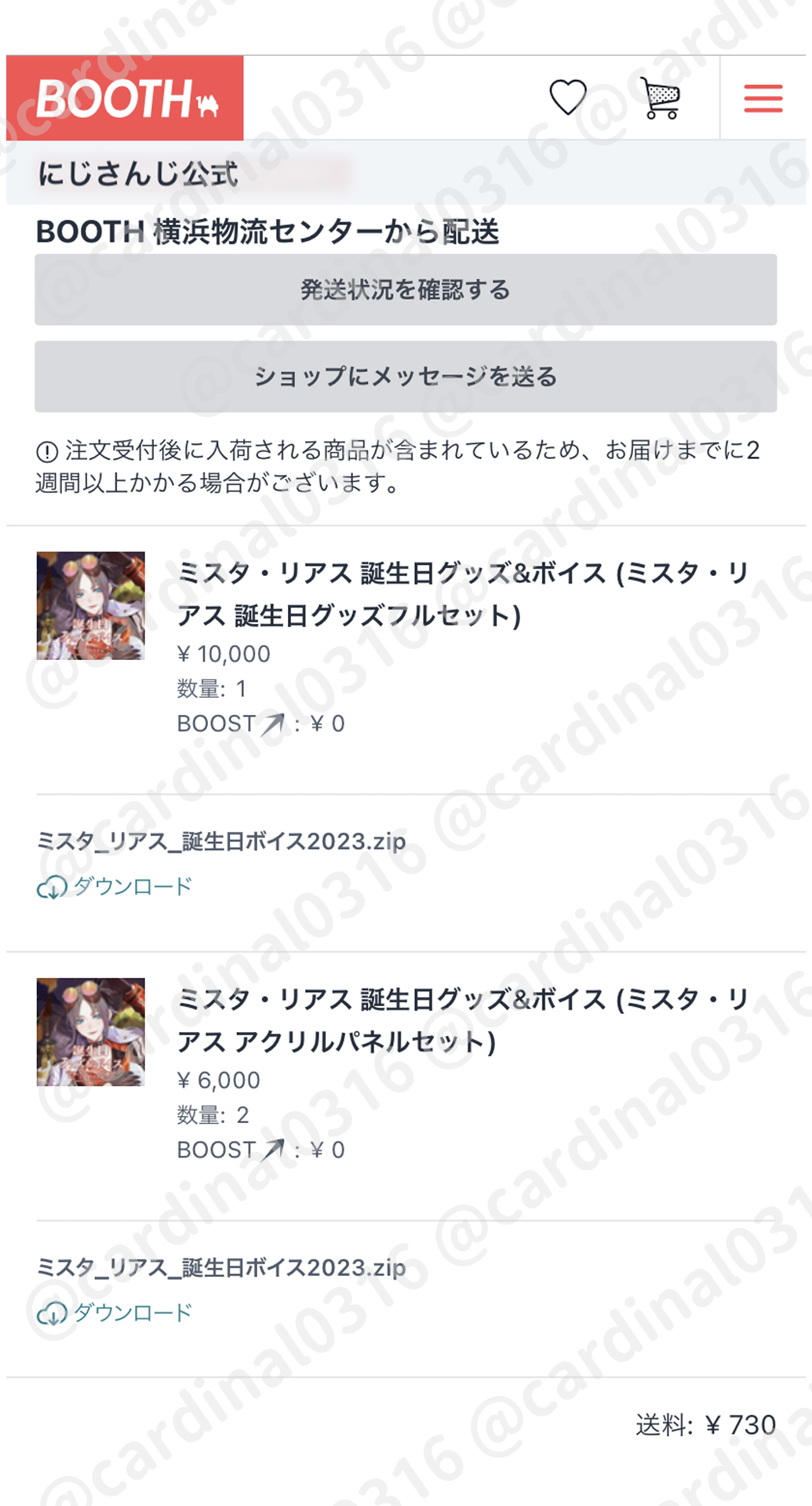Tap 発送状況を確認する button
The height and width of the screenshot is (1506, 812).
[x=406, y=290]
